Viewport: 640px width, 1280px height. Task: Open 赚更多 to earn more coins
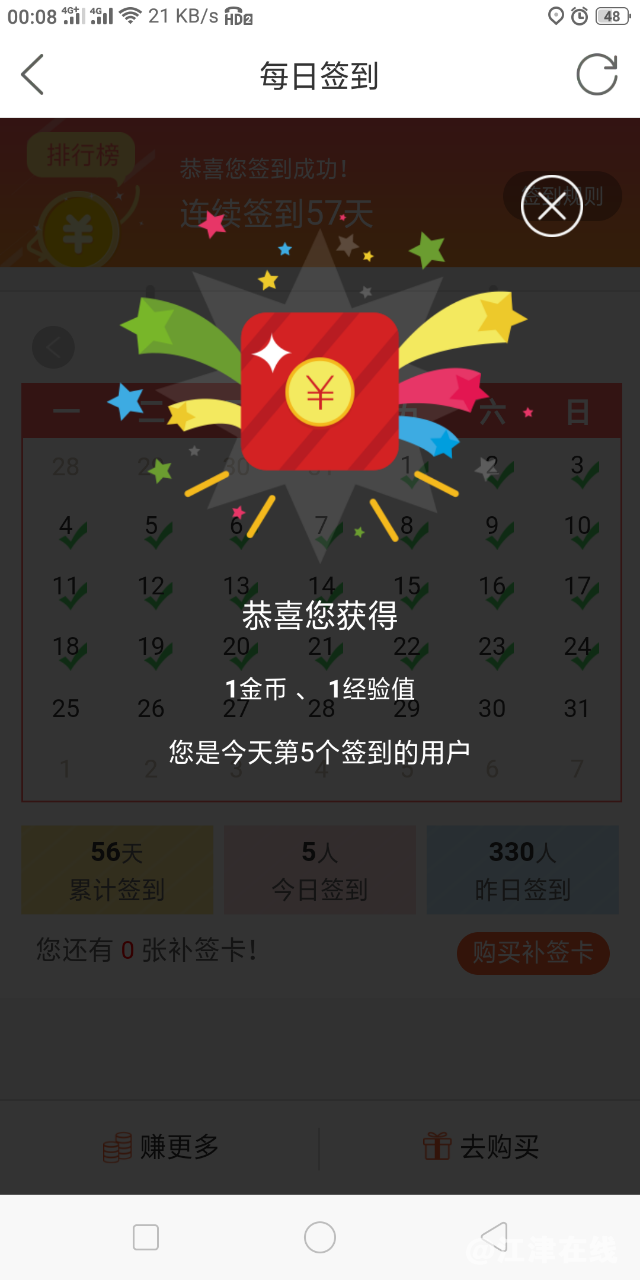[x=160, y=1147]
